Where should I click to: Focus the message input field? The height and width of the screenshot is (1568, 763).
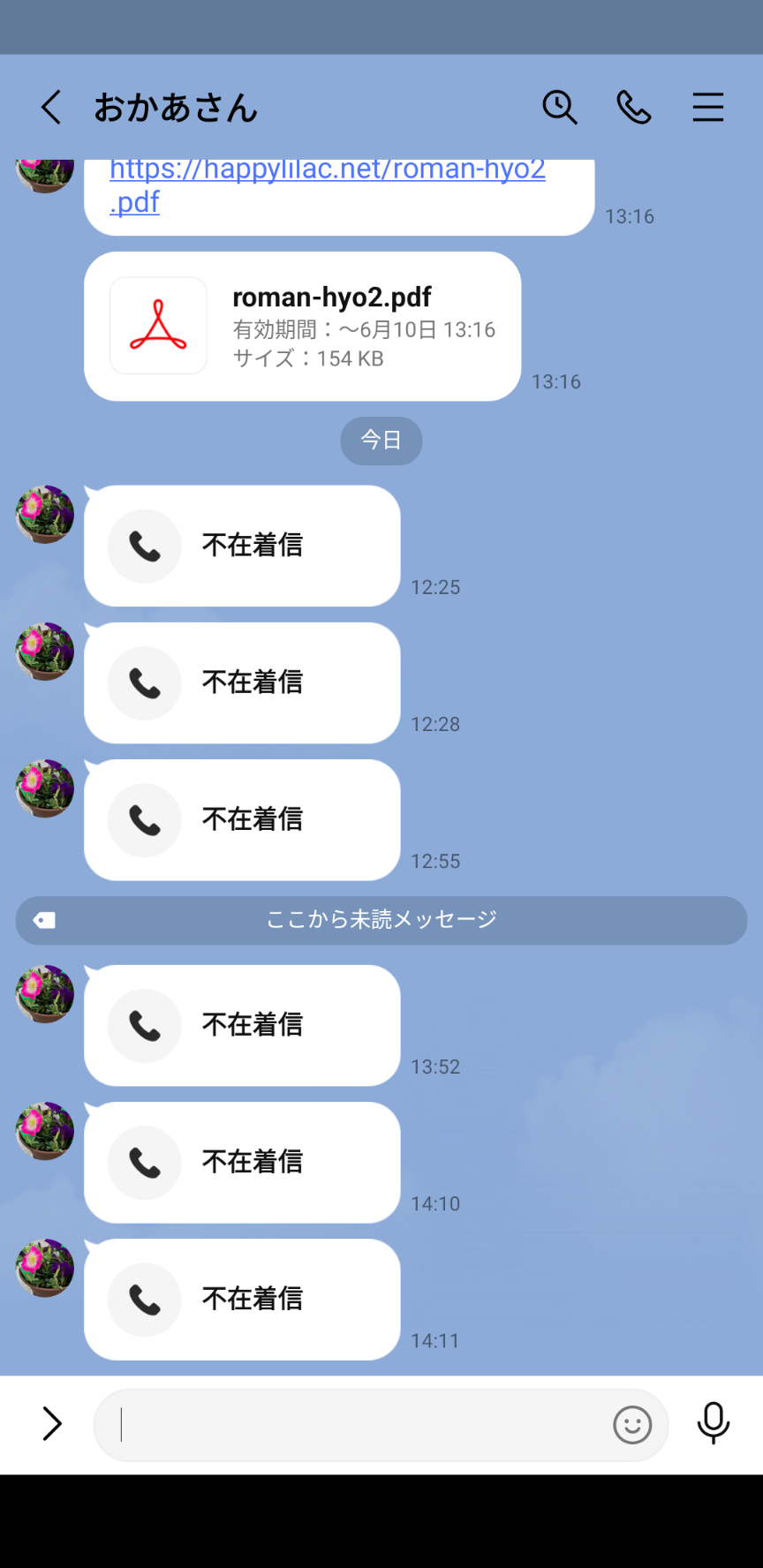click(x=353, y=1424)
